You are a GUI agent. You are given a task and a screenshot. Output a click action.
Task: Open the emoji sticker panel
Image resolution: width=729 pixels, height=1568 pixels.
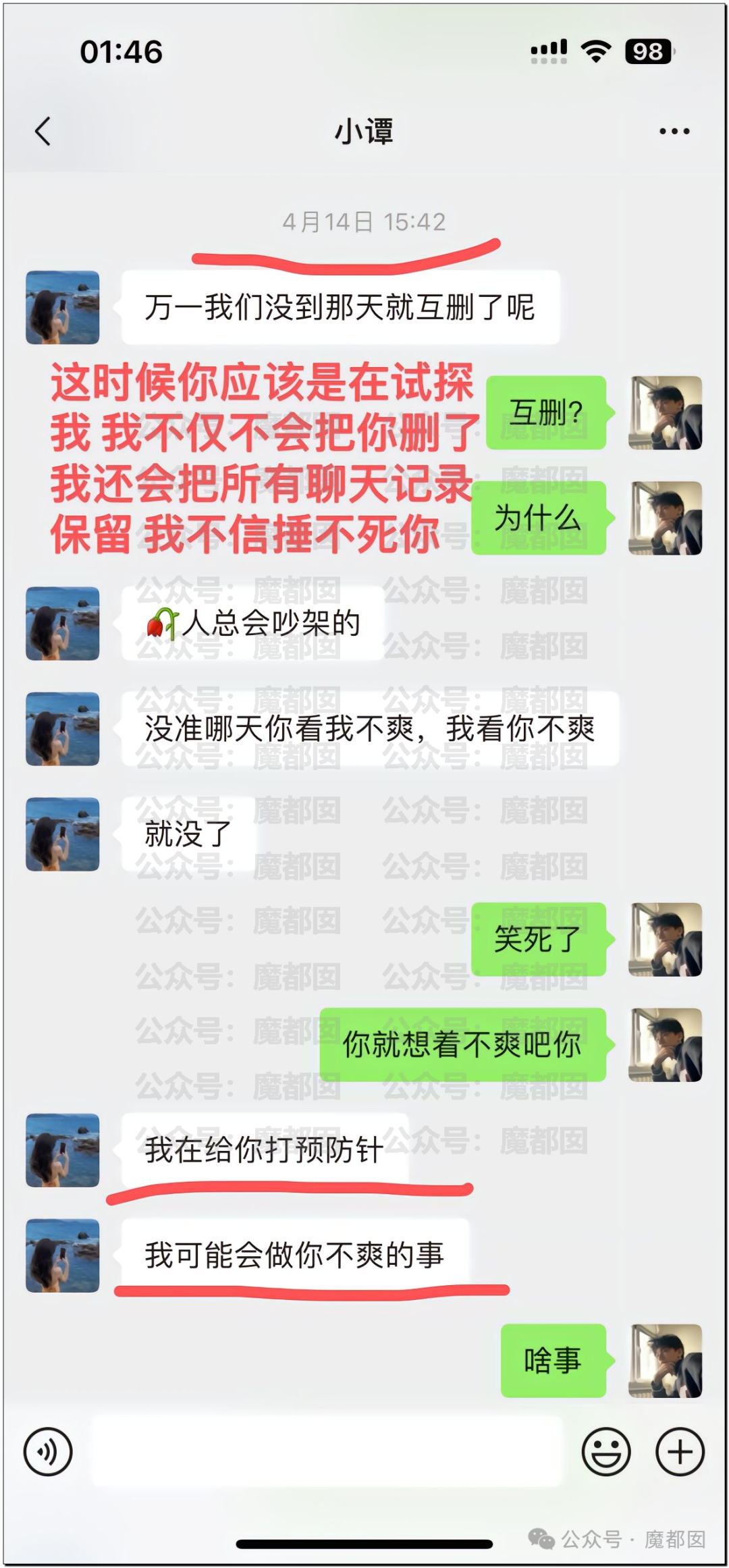click(606, 1451)
